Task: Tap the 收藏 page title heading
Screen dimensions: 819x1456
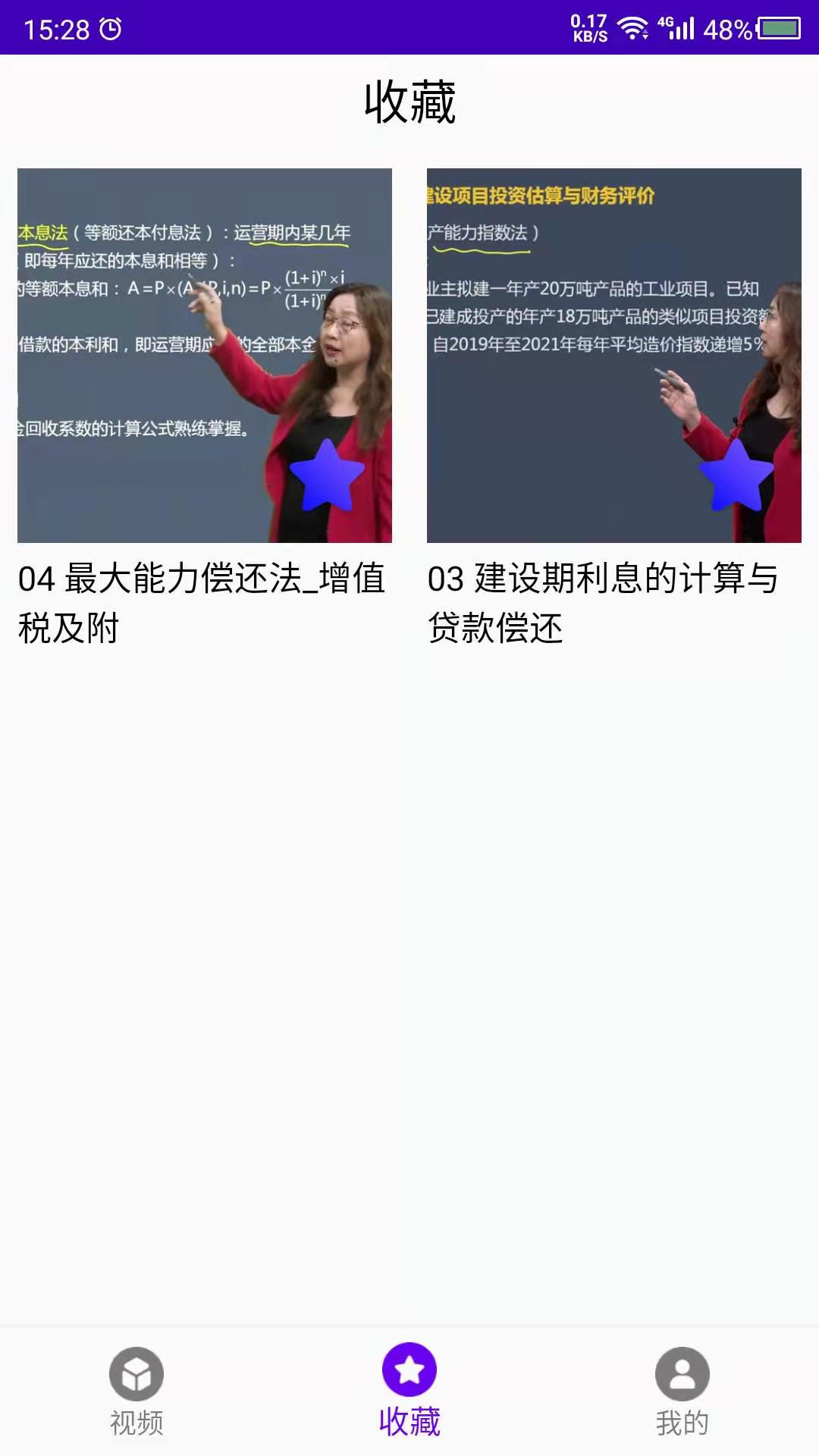Action: (409, 101)
